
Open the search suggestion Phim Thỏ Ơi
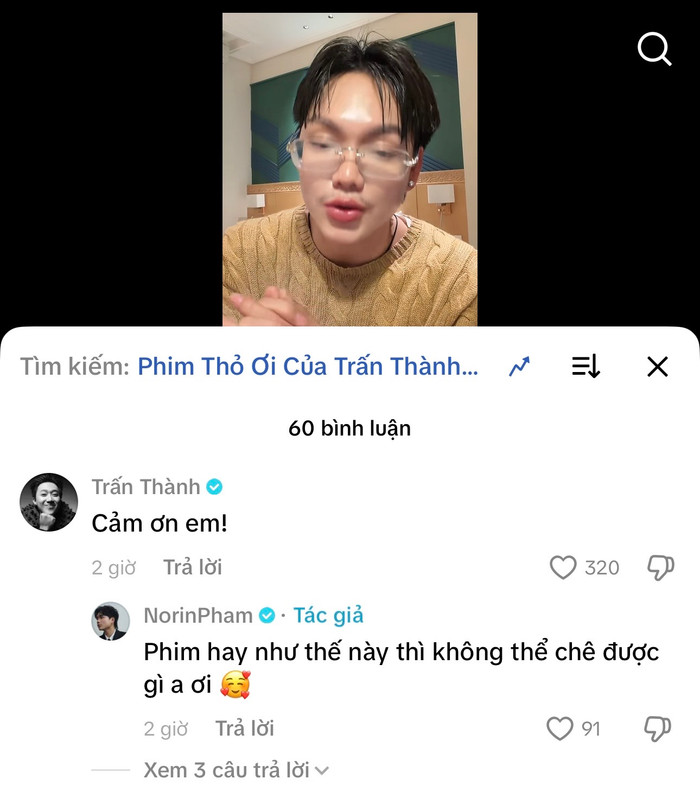coord(308,367)
